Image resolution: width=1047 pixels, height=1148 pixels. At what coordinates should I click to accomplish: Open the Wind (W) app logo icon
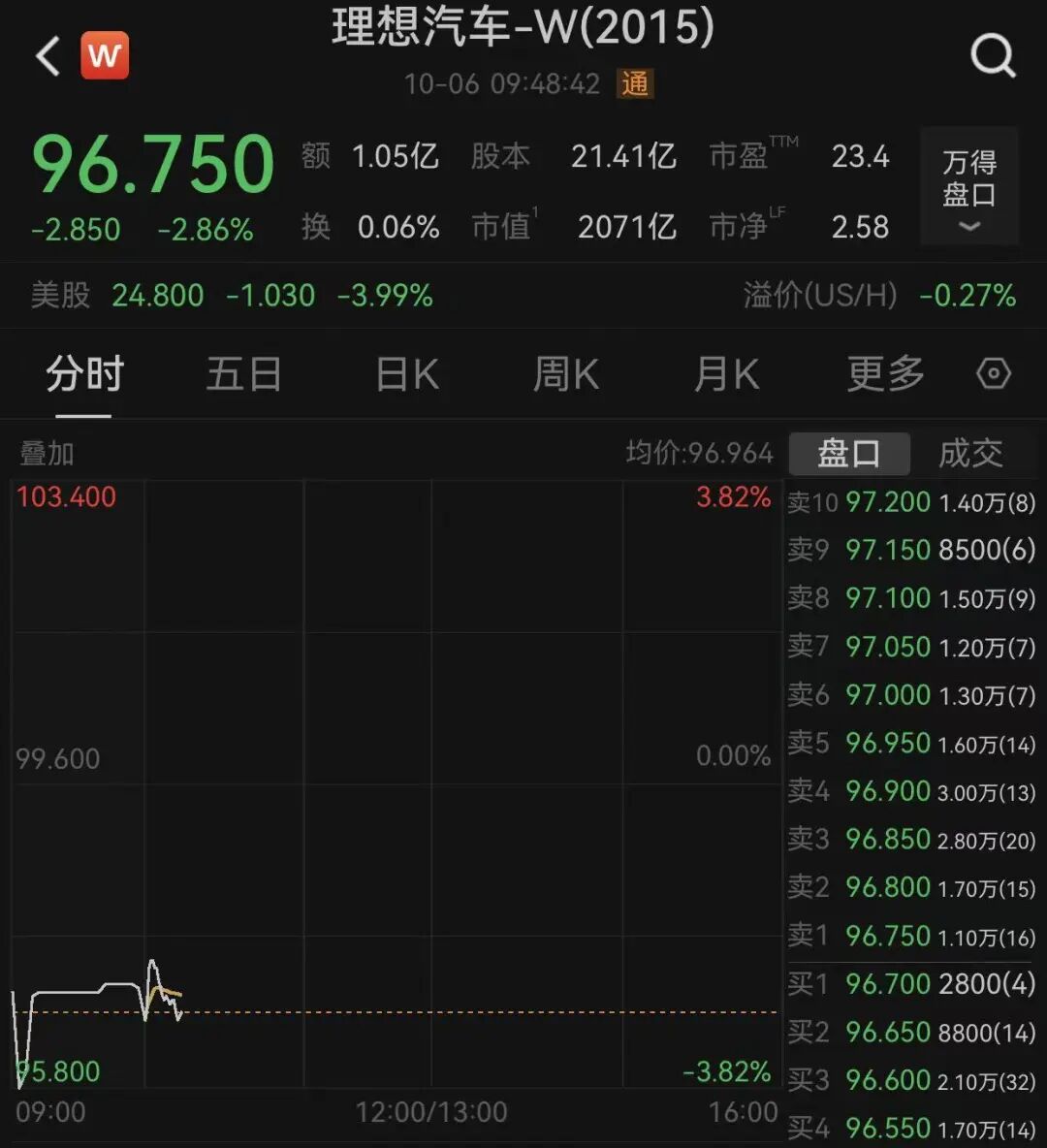tap(106, 55)
